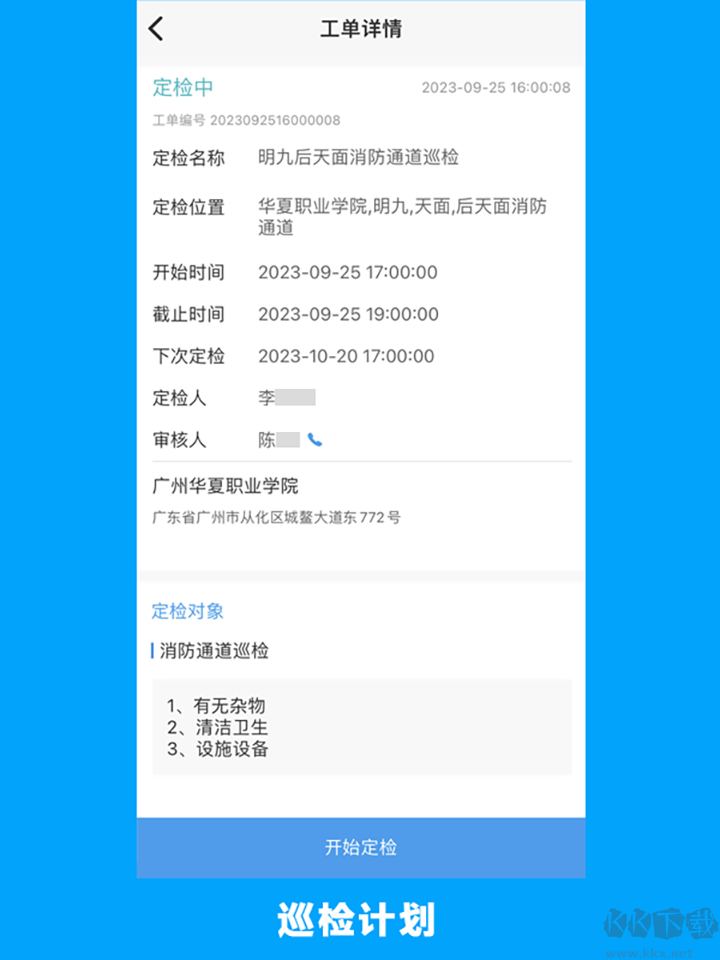This screenshot has height=960, width=720.
Task: Expand the 消防通道巡检 inspection object
Action: tap(216, 650)
